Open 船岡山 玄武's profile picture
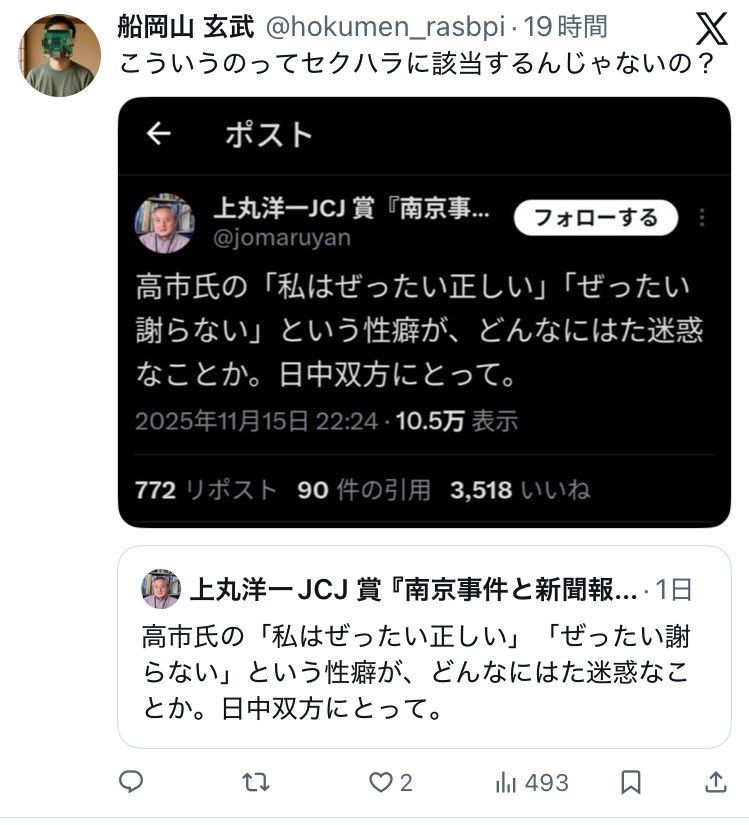The height and width of the screenshot is (825, 749). [59, 55]
